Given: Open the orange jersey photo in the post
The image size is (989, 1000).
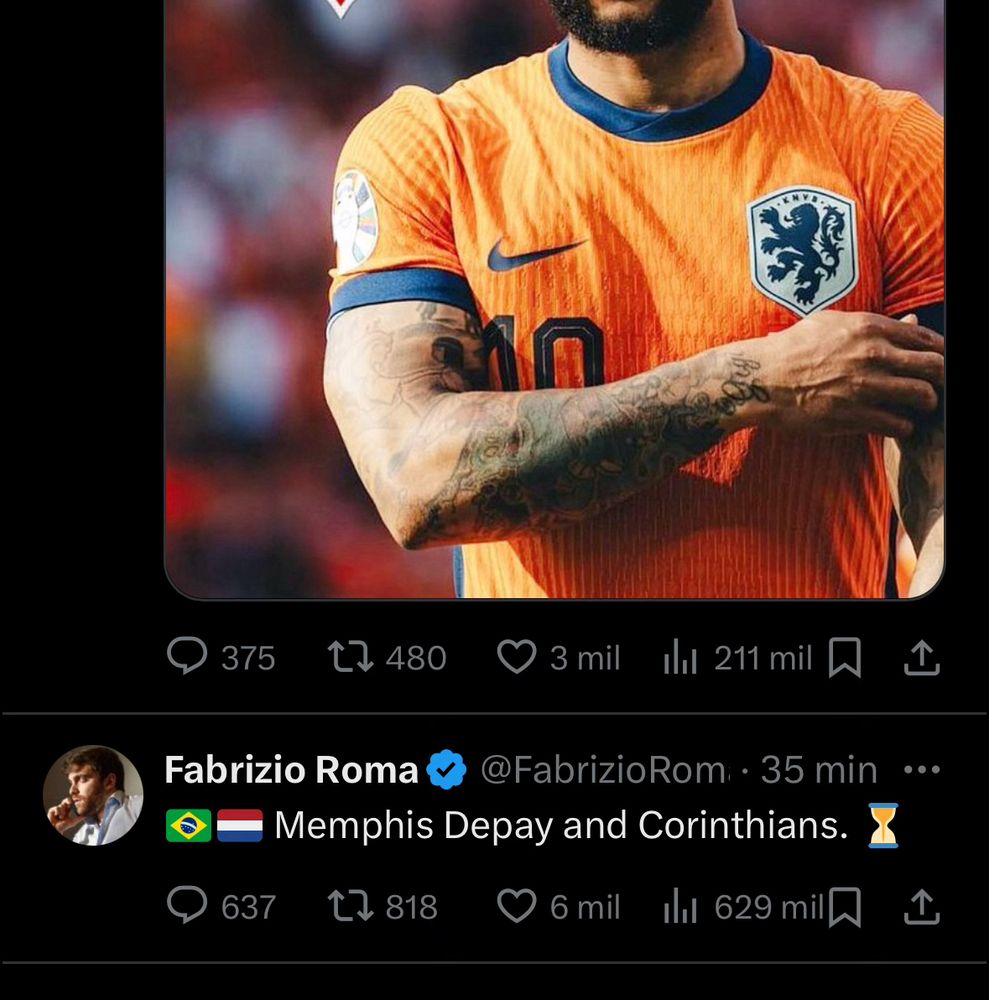Looking at the screenshot, I should click(555, 300).
